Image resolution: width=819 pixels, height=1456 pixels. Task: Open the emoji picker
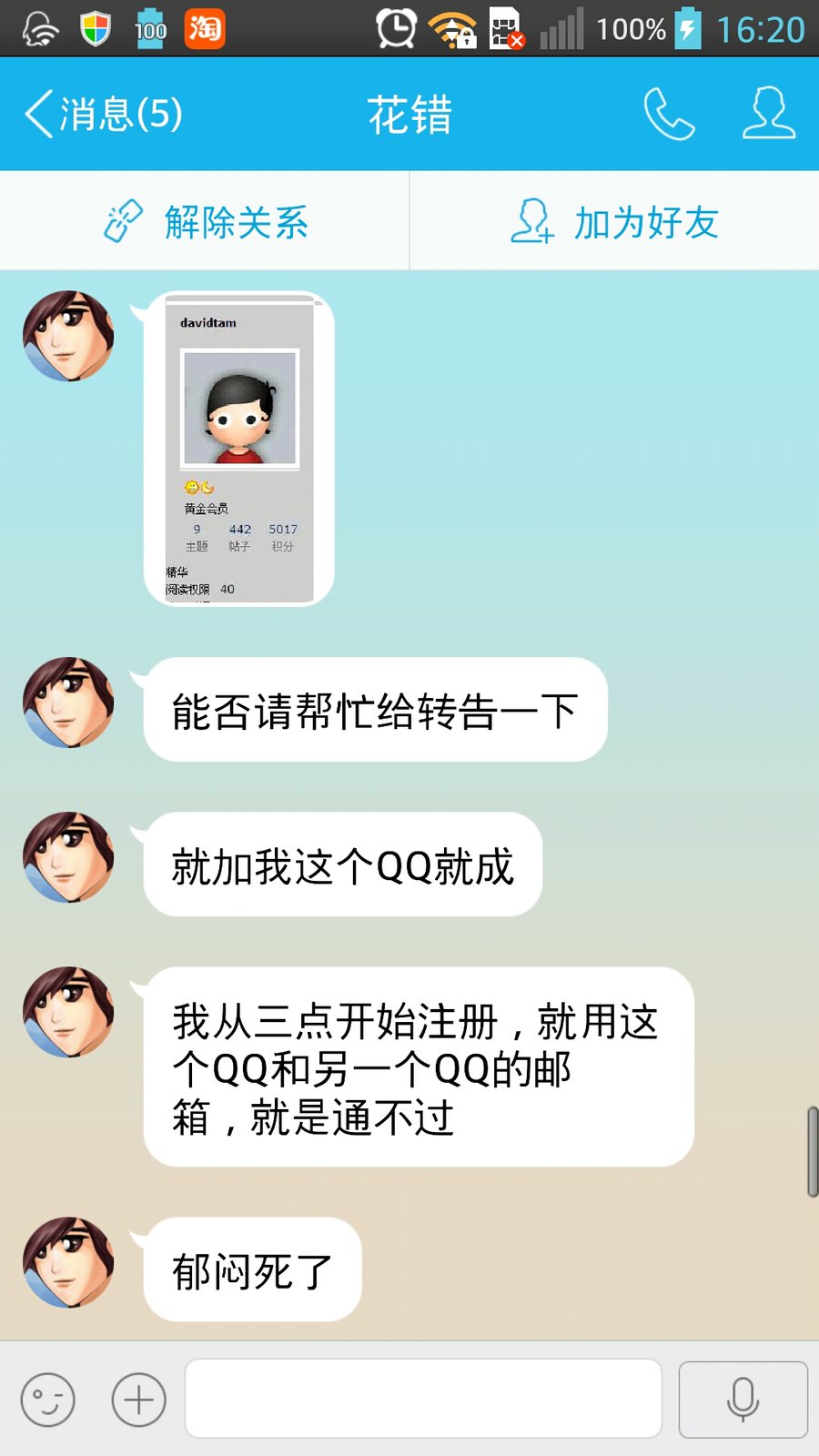pos(47,1400)
